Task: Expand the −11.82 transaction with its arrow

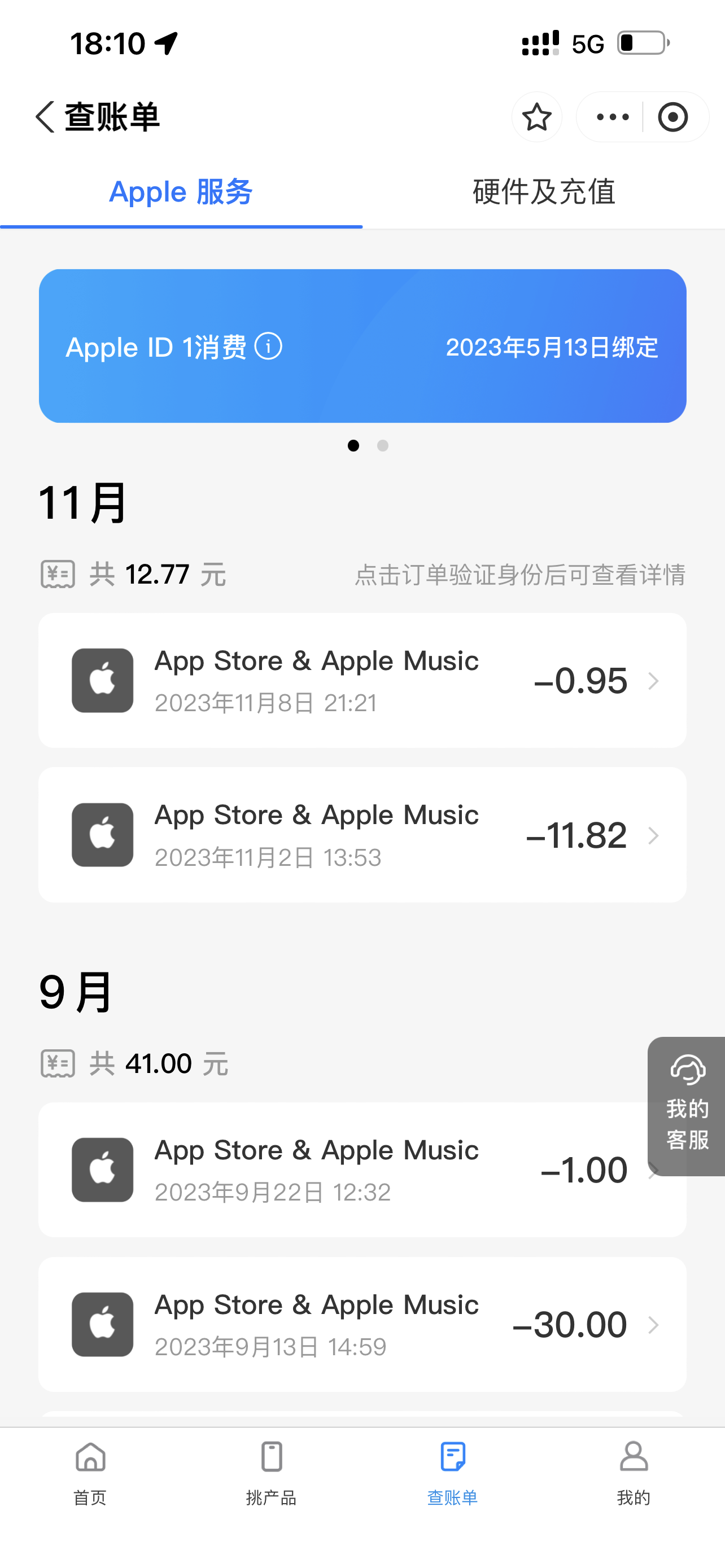Action: point(654,835)
